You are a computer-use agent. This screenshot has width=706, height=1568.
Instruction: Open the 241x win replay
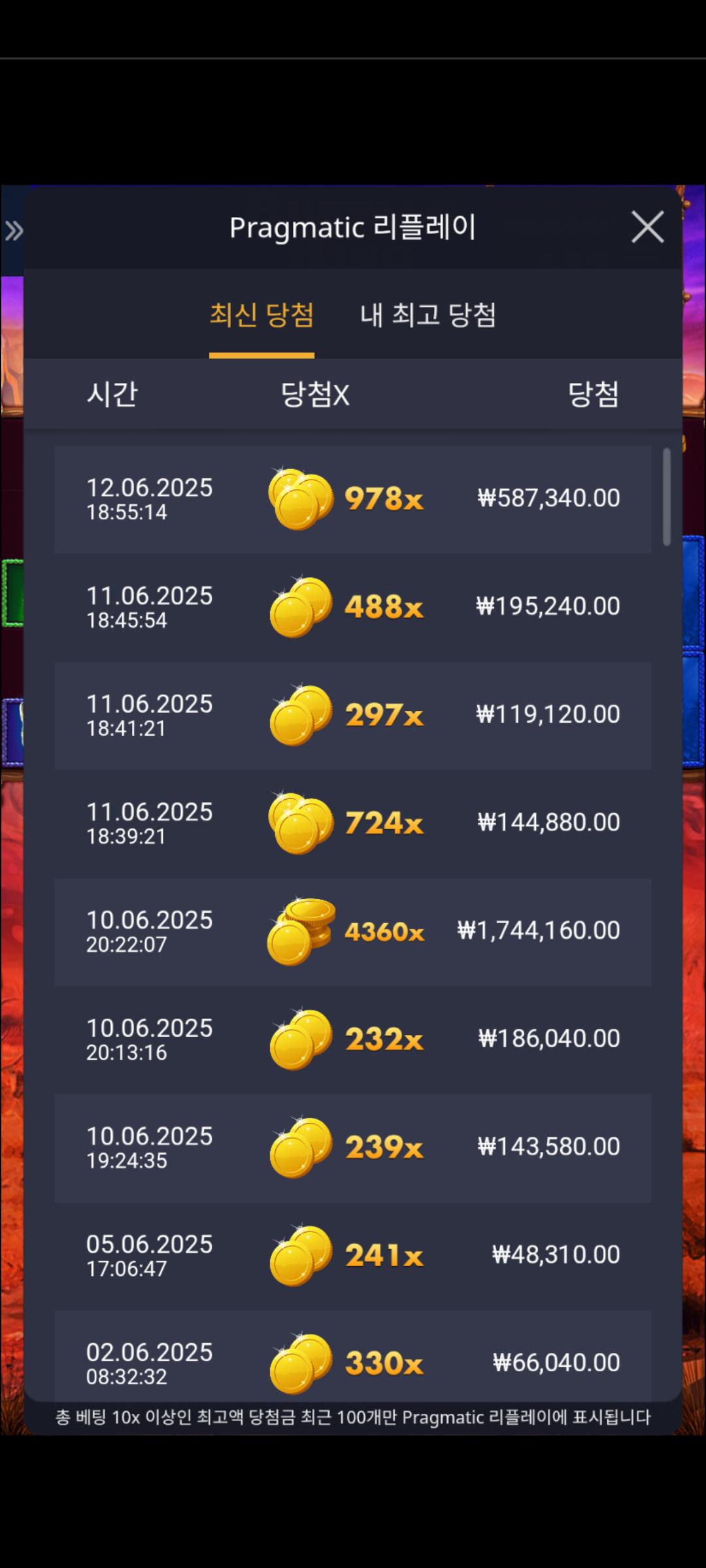tap(353, 1256)
